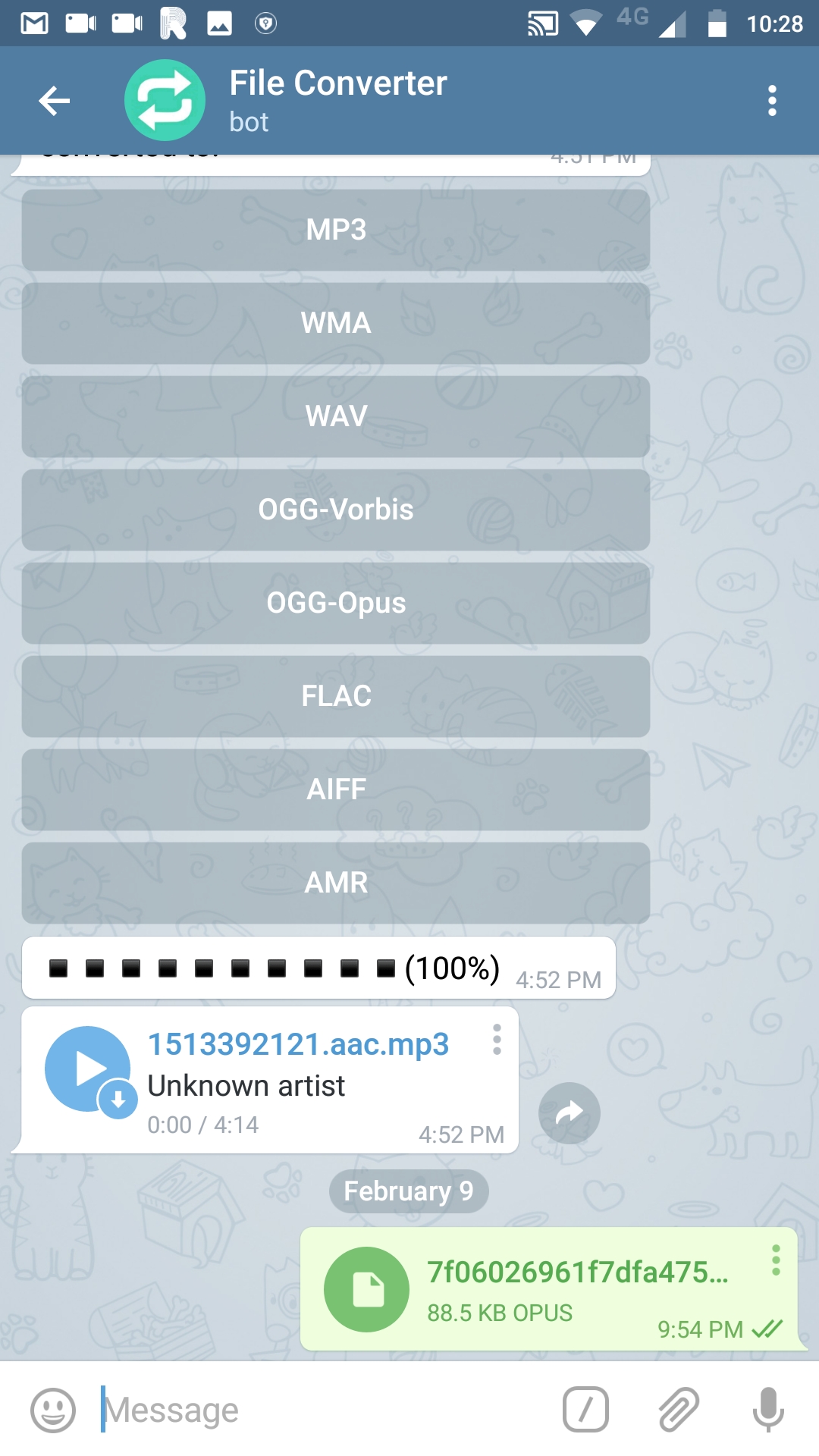Open the sent OPUS file
The image size is (819, 1456).
click(x=367, y=1289)
